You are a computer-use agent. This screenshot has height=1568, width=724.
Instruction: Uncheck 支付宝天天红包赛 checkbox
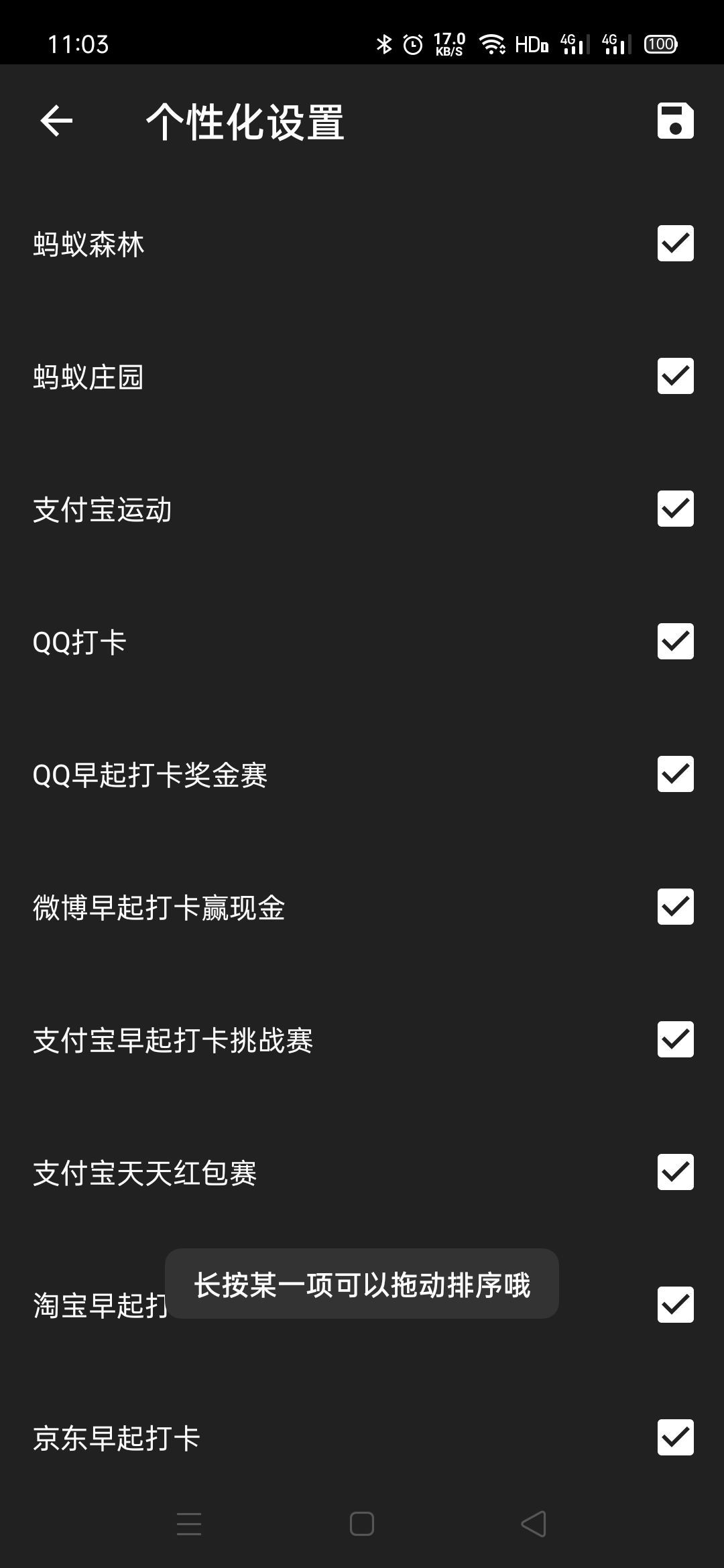click(x=675, y=1172)
